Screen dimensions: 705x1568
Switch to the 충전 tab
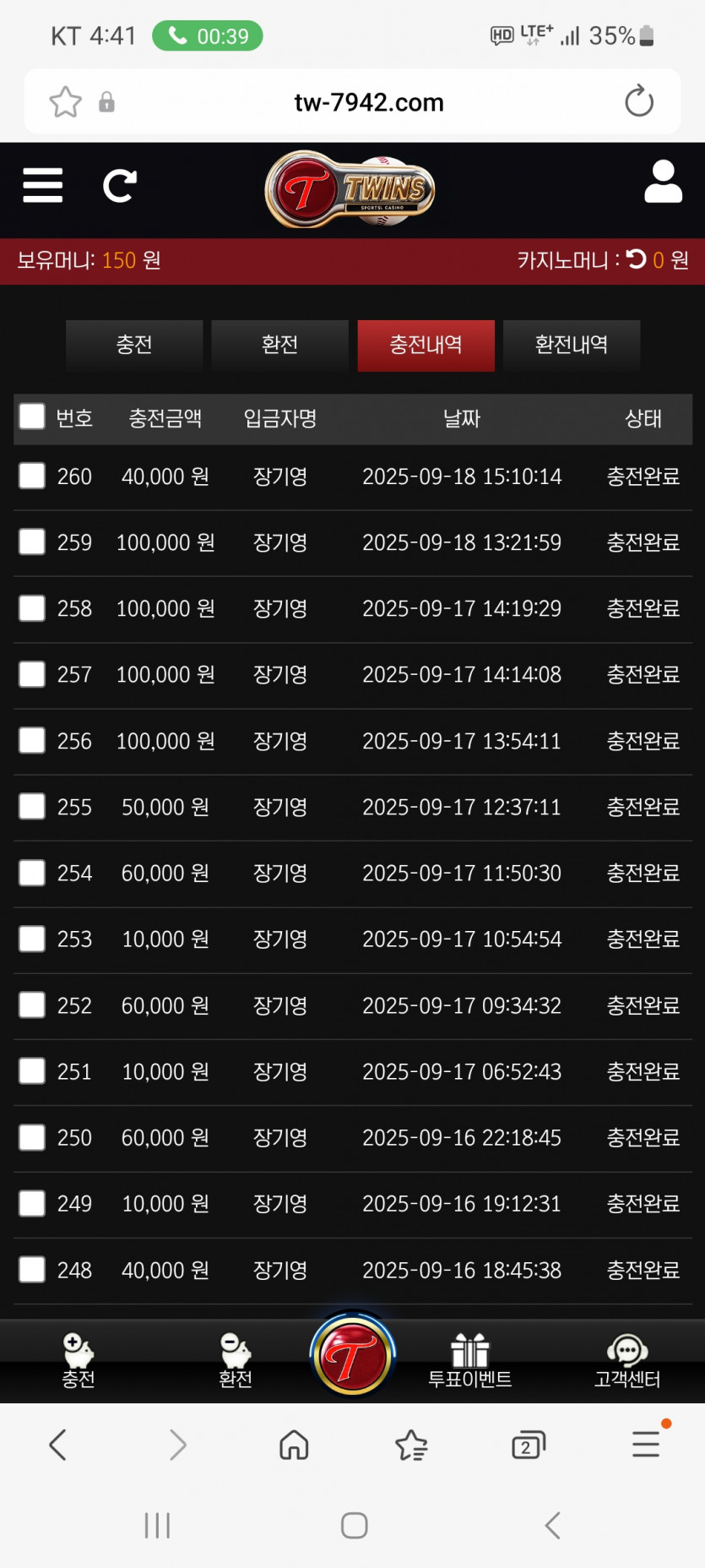pyautogui.click(x=134, y=345)
